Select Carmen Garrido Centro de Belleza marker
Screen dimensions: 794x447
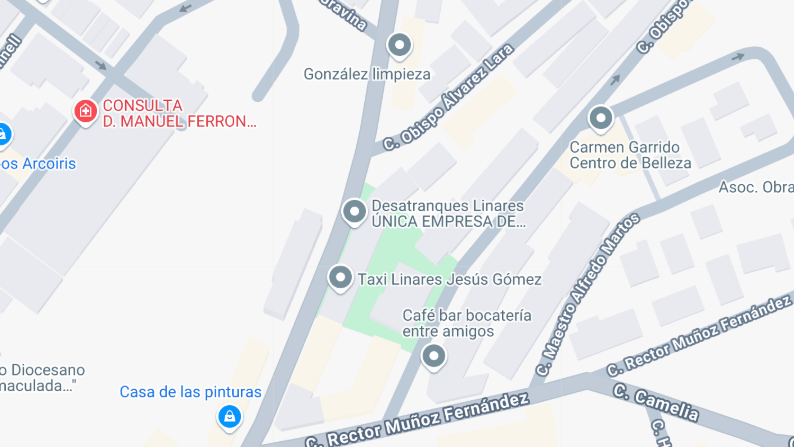tap(601, 120)
